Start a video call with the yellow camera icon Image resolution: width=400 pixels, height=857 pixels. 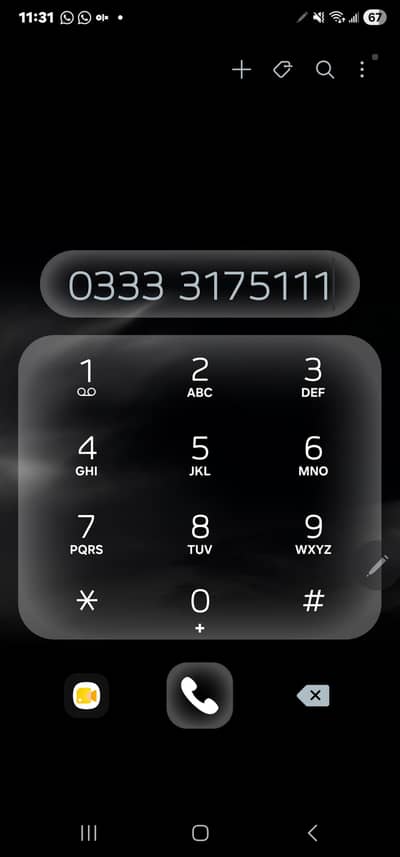[x=87, y=696]
